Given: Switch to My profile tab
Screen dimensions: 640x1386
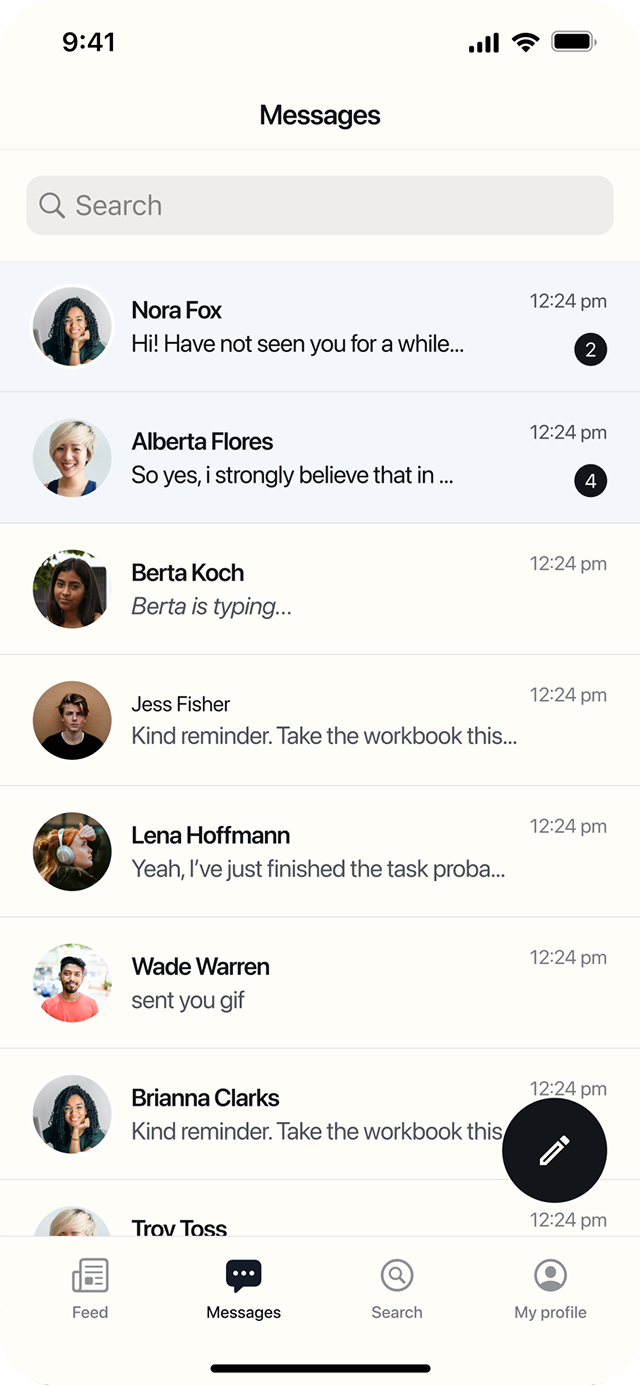Looking at the screenshot, I should tap(550, 1290).
